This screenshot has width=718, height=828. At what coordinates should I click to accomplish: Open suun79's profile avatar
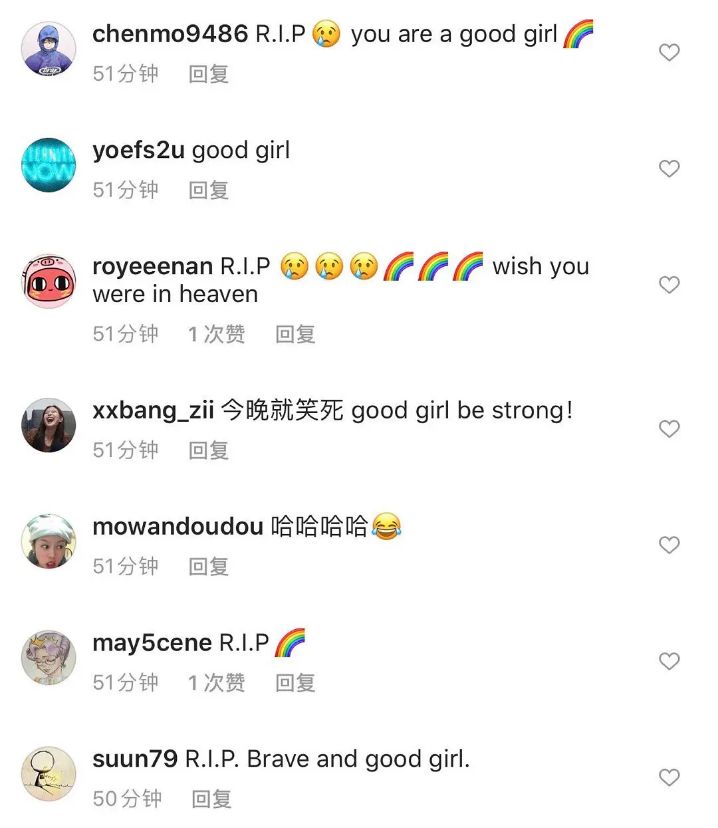[48, 773]
